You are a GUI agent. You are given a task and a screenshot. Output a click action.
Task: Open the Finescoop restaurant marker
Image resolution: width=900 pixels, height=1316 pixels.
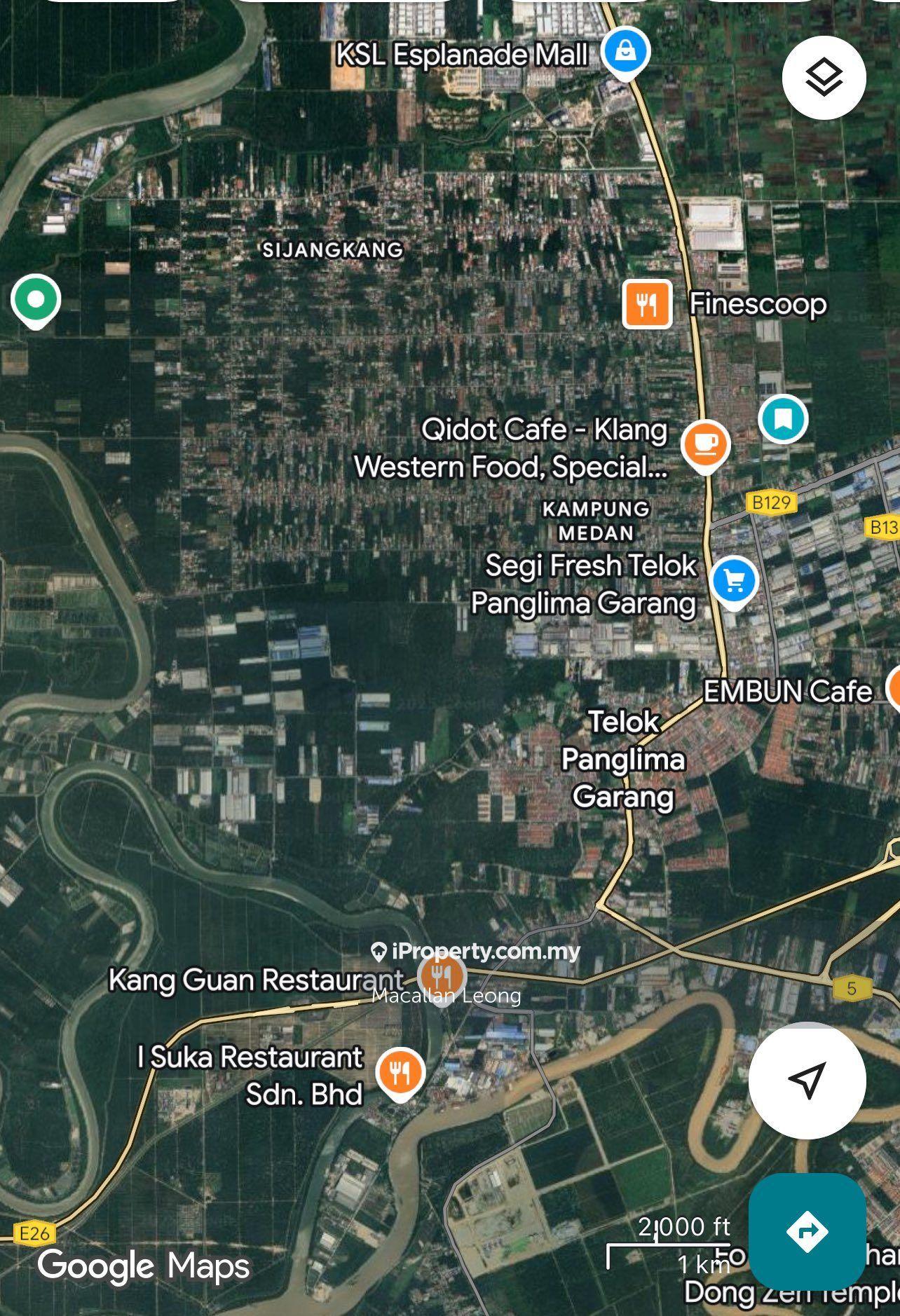(647, 304)
